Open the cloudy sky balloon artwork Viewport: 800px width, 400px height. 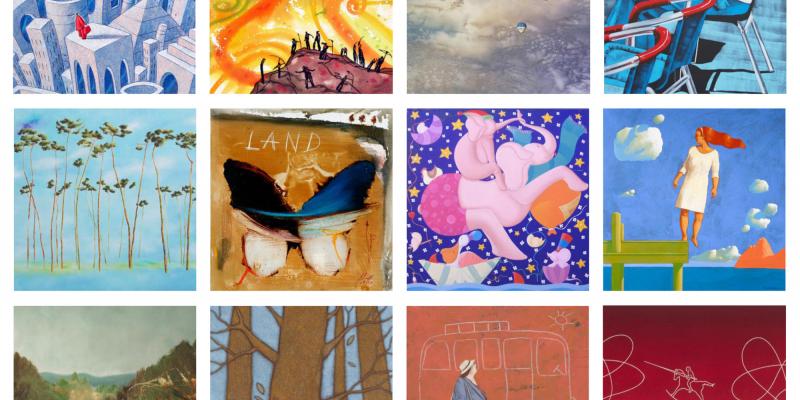coord(498,47)
